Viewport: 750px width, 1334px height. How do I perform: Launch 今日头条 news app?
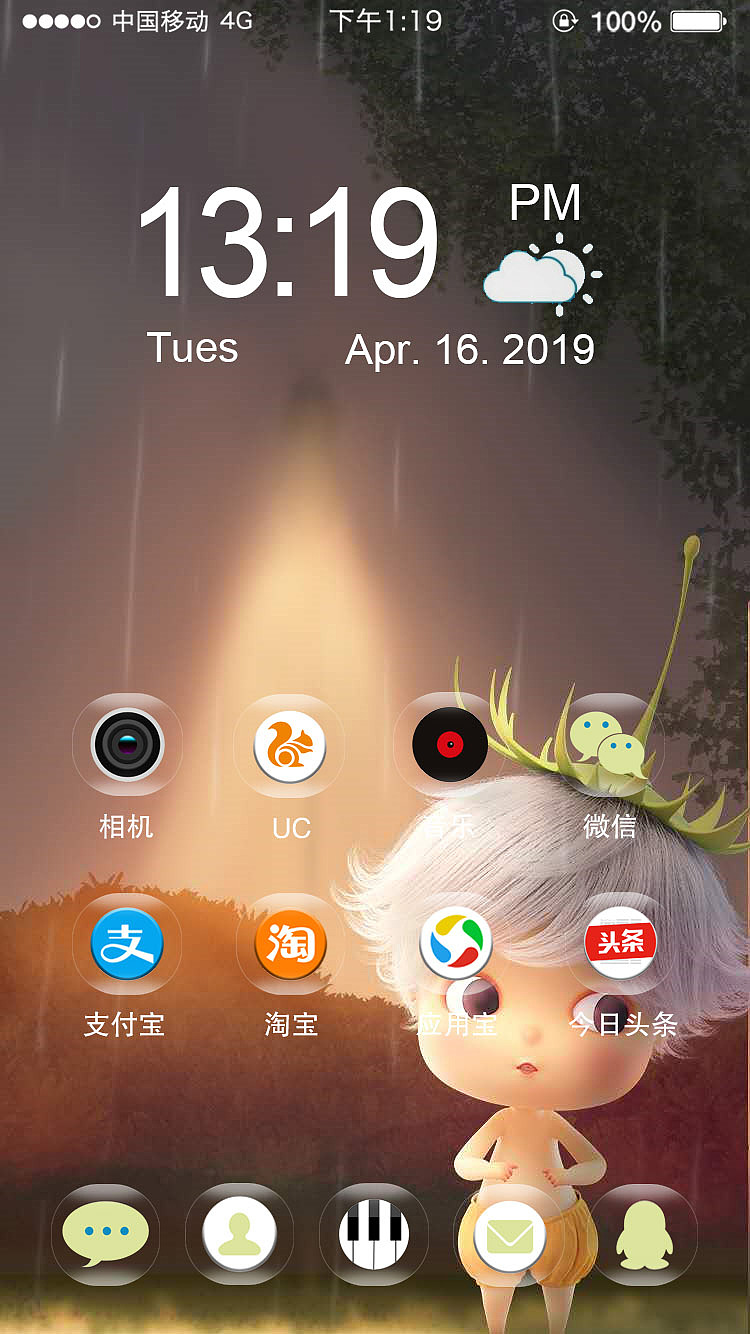click(x=620, y=943)
